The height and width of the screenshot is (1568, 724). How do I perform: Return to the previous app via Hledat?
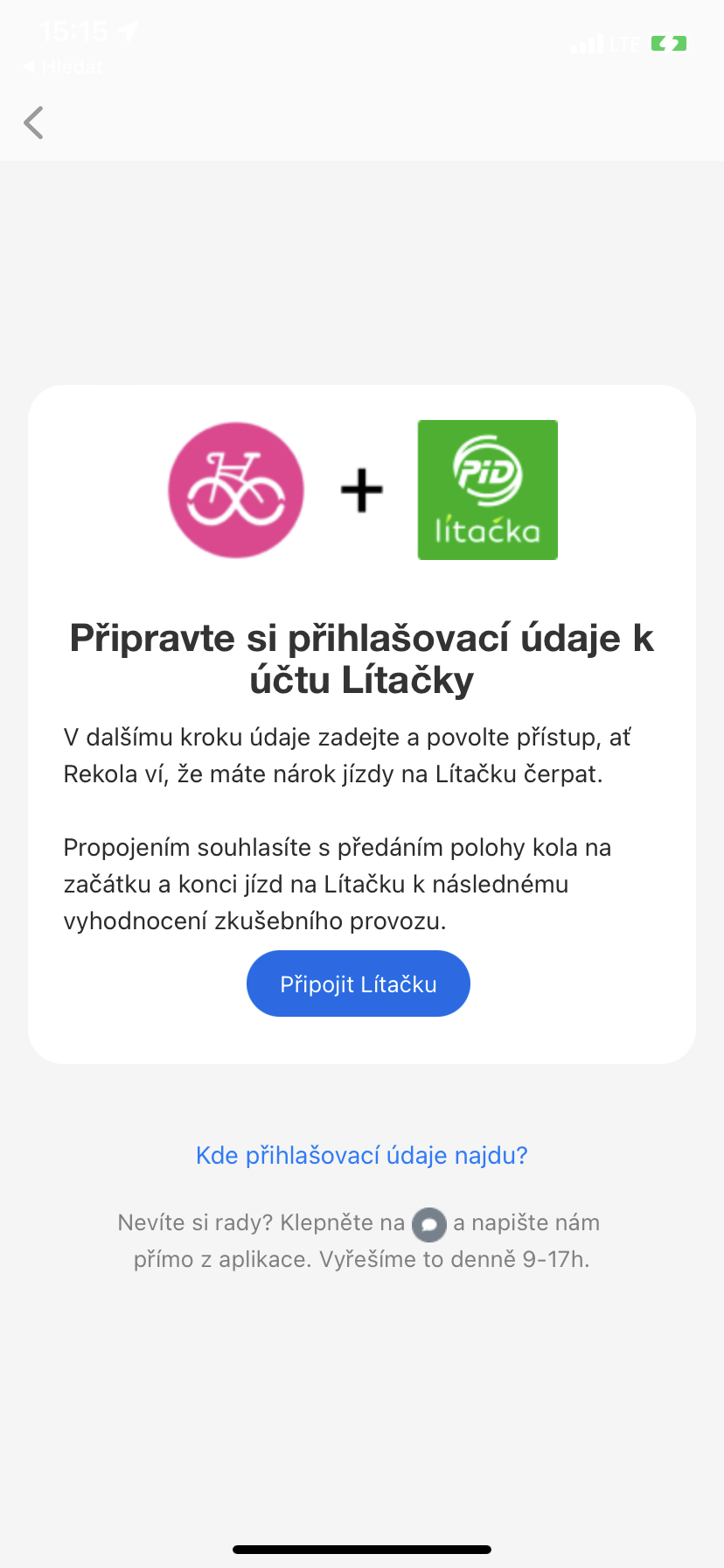point(63,66)
